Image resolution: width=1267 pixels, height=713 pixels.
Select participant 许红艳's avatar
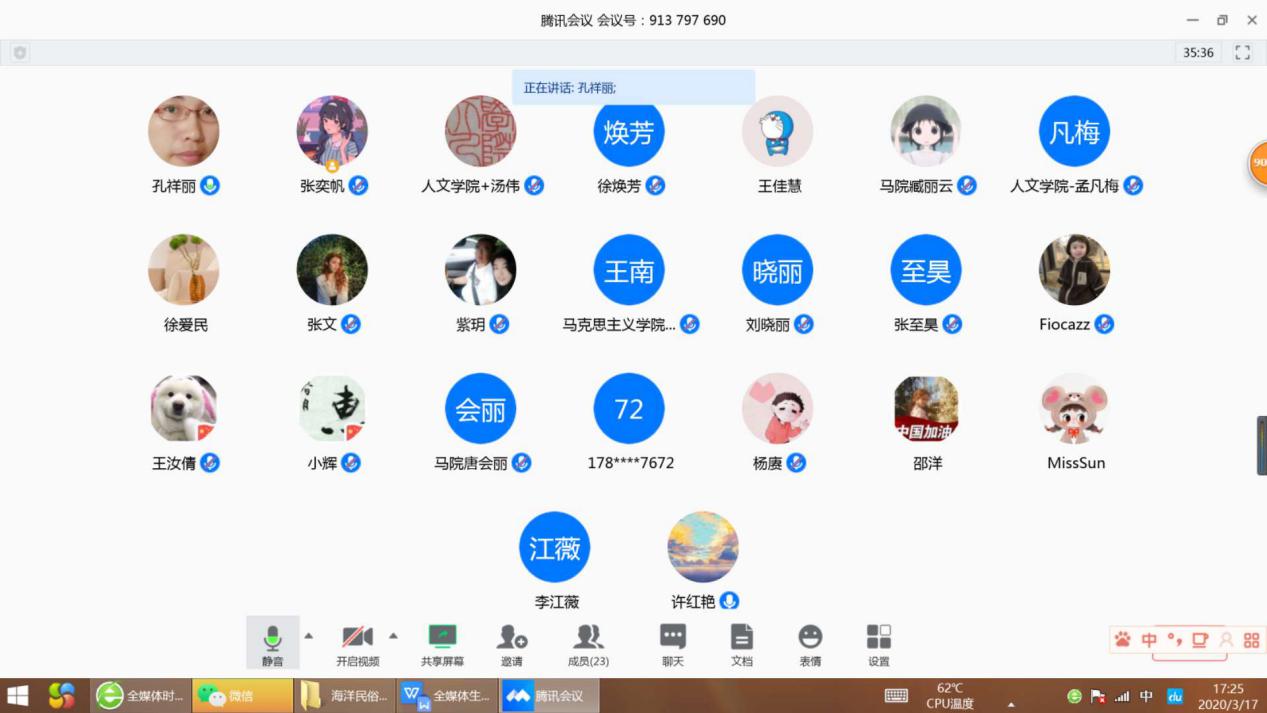pyautogui.click(x=703, y=547)
